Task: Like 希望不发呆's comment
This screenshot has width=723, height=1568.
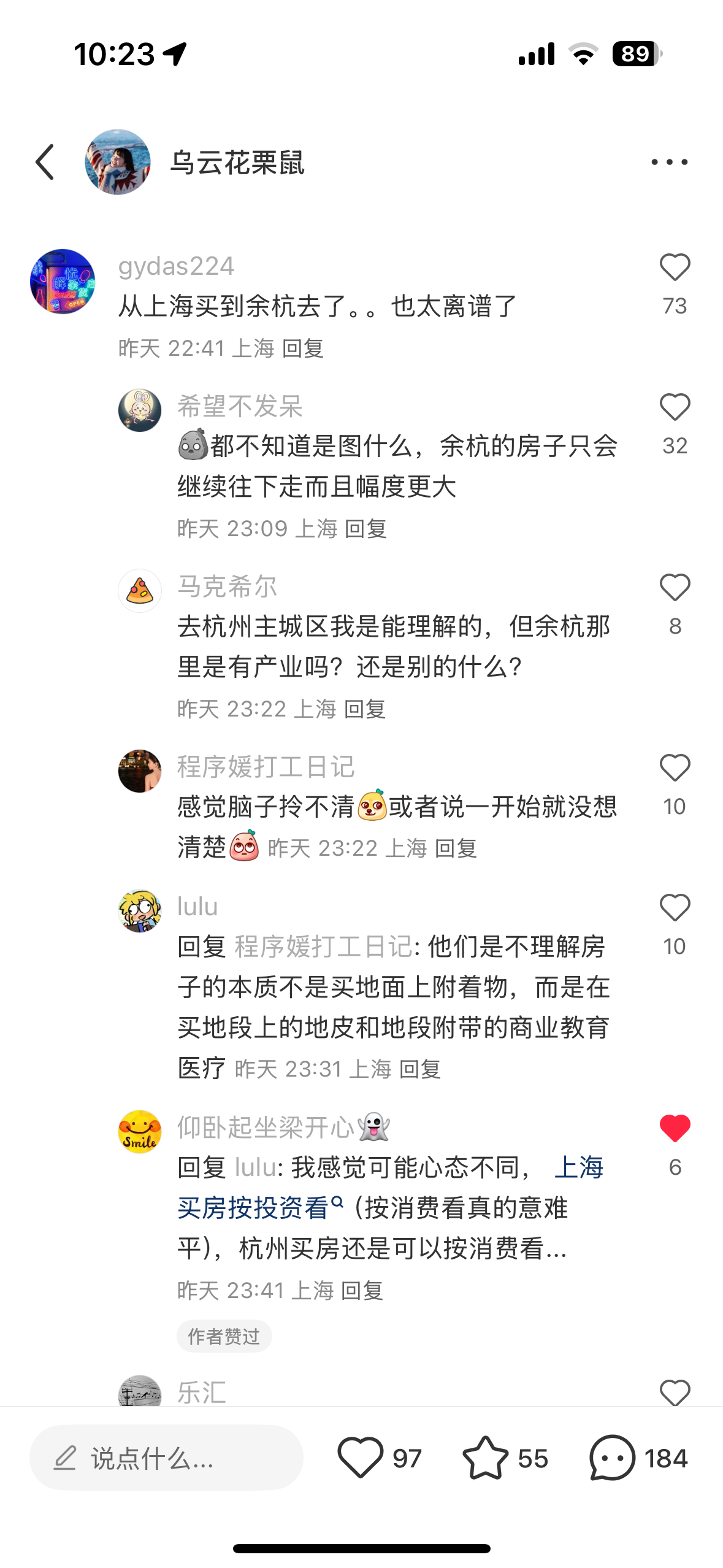Action: coord(675,407)
